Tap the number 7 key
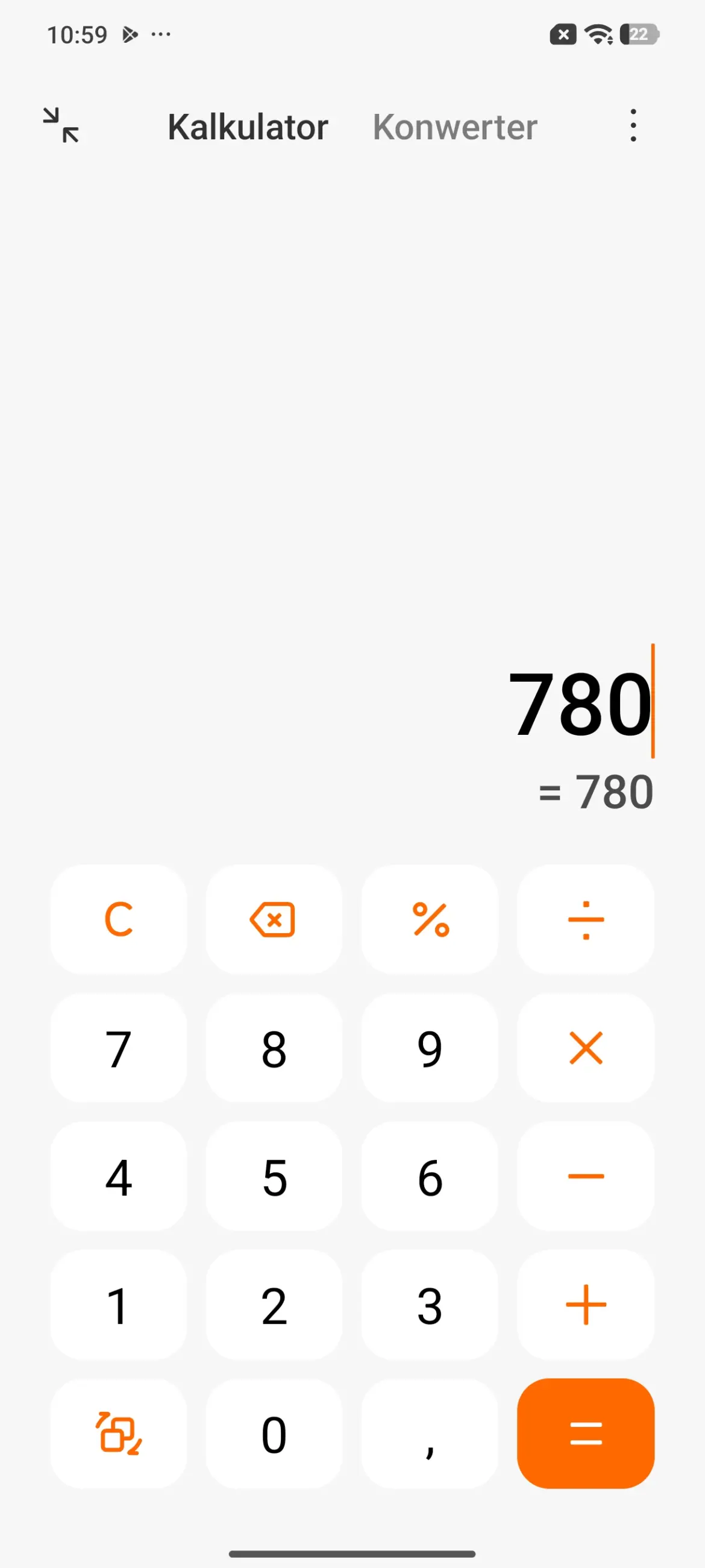The width and height of the screenshot is (705, 1568). pyautogui.click(x=119, y=1048)
